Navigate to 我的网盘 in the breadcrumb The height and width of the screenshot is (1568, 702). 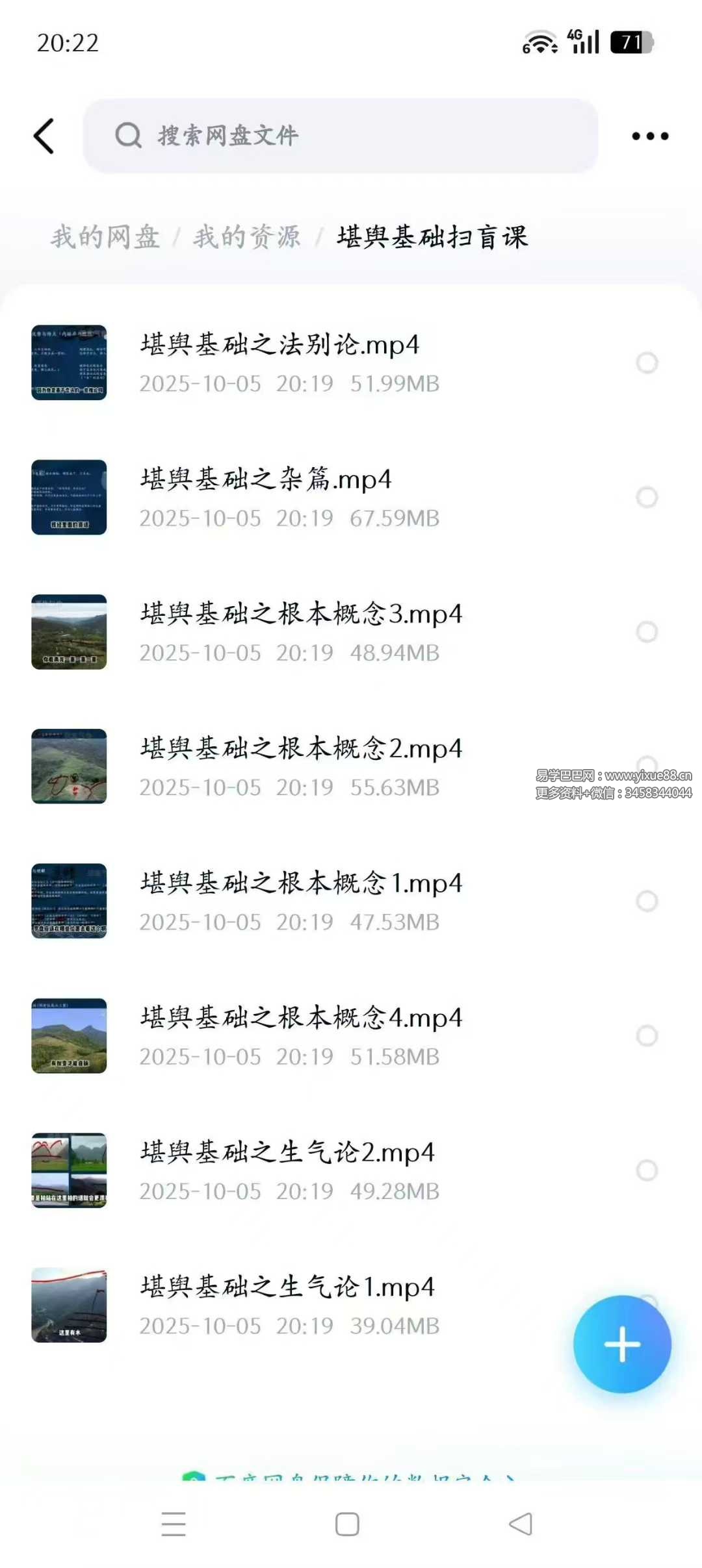[x=105, y=237]
